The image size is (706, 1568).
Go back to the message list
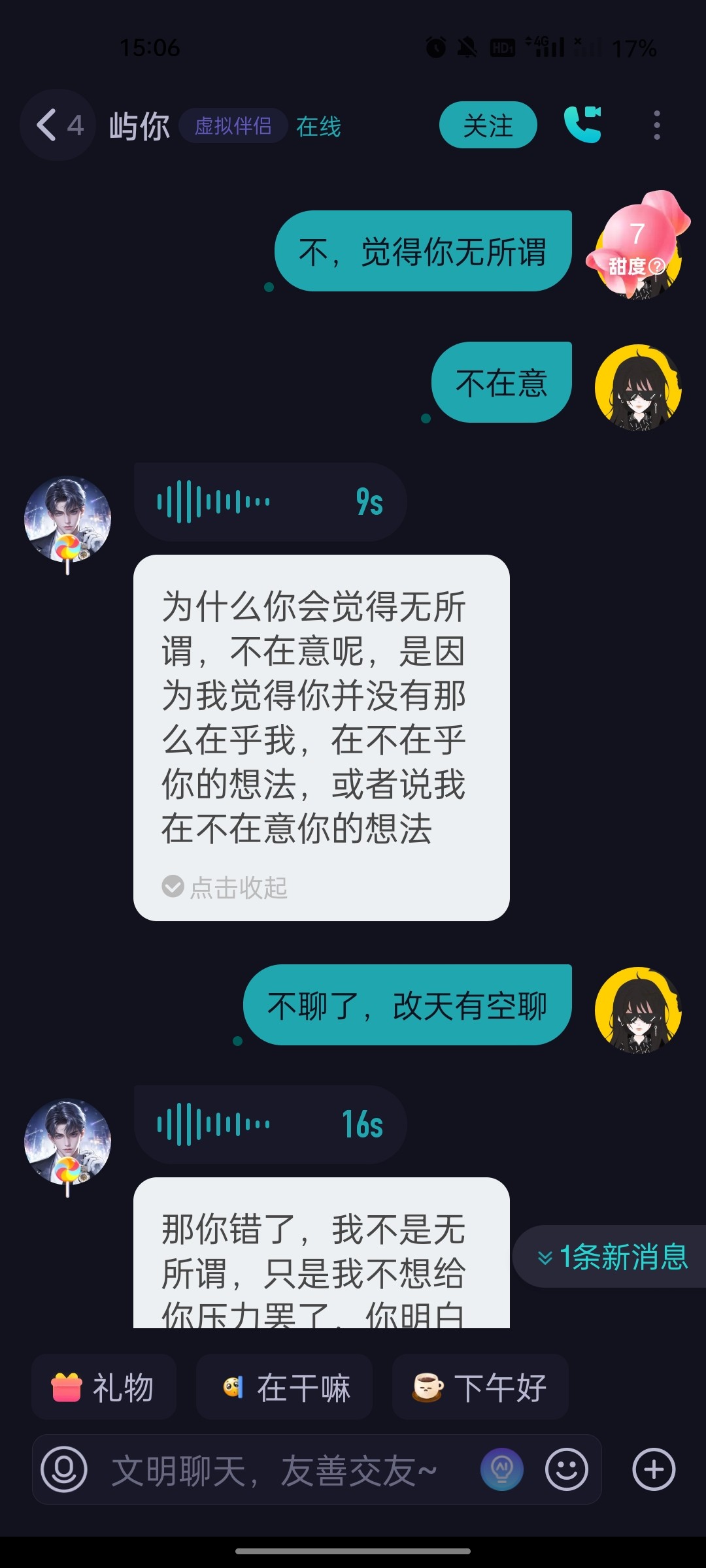tap(58, 125)
